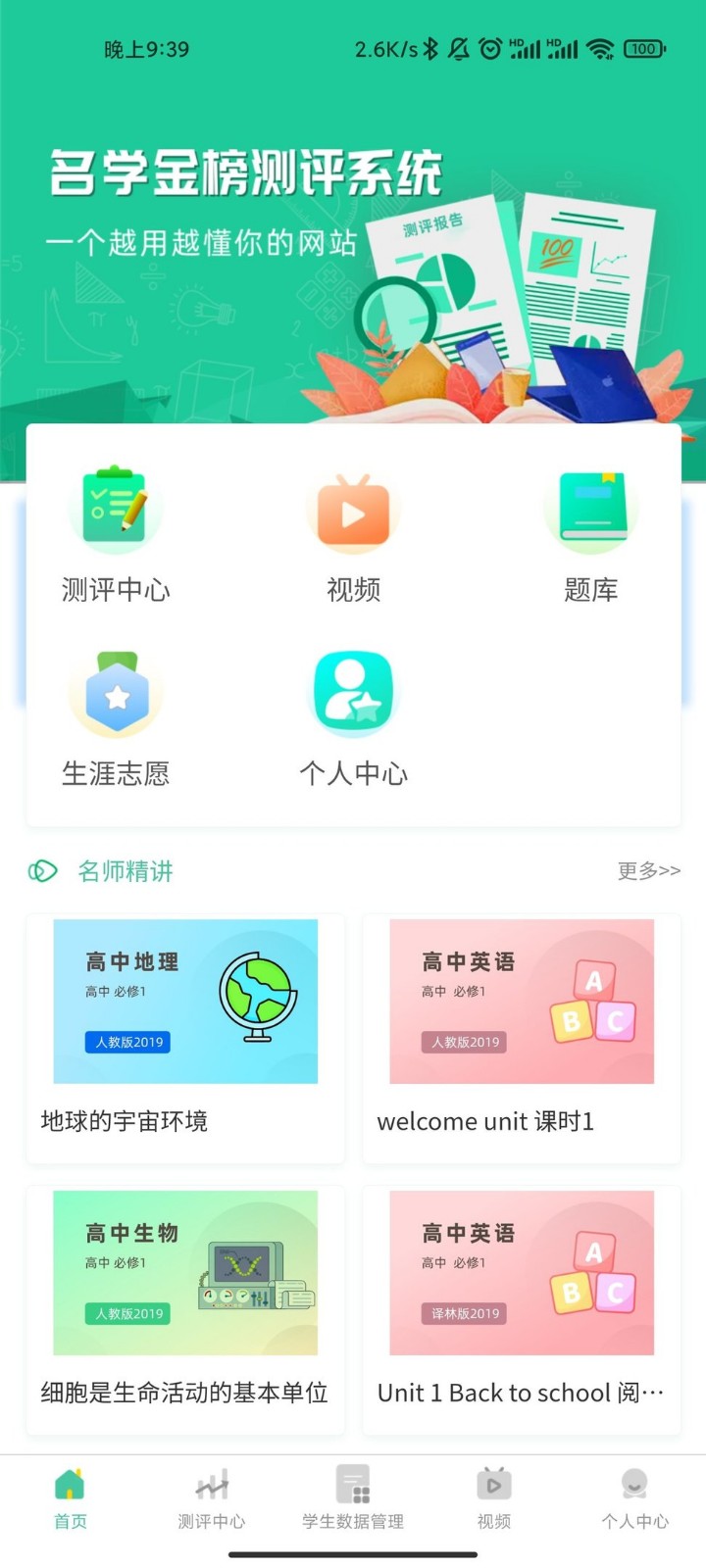Open the 高中地理 geography course thumbnail

coord(184,1001)
